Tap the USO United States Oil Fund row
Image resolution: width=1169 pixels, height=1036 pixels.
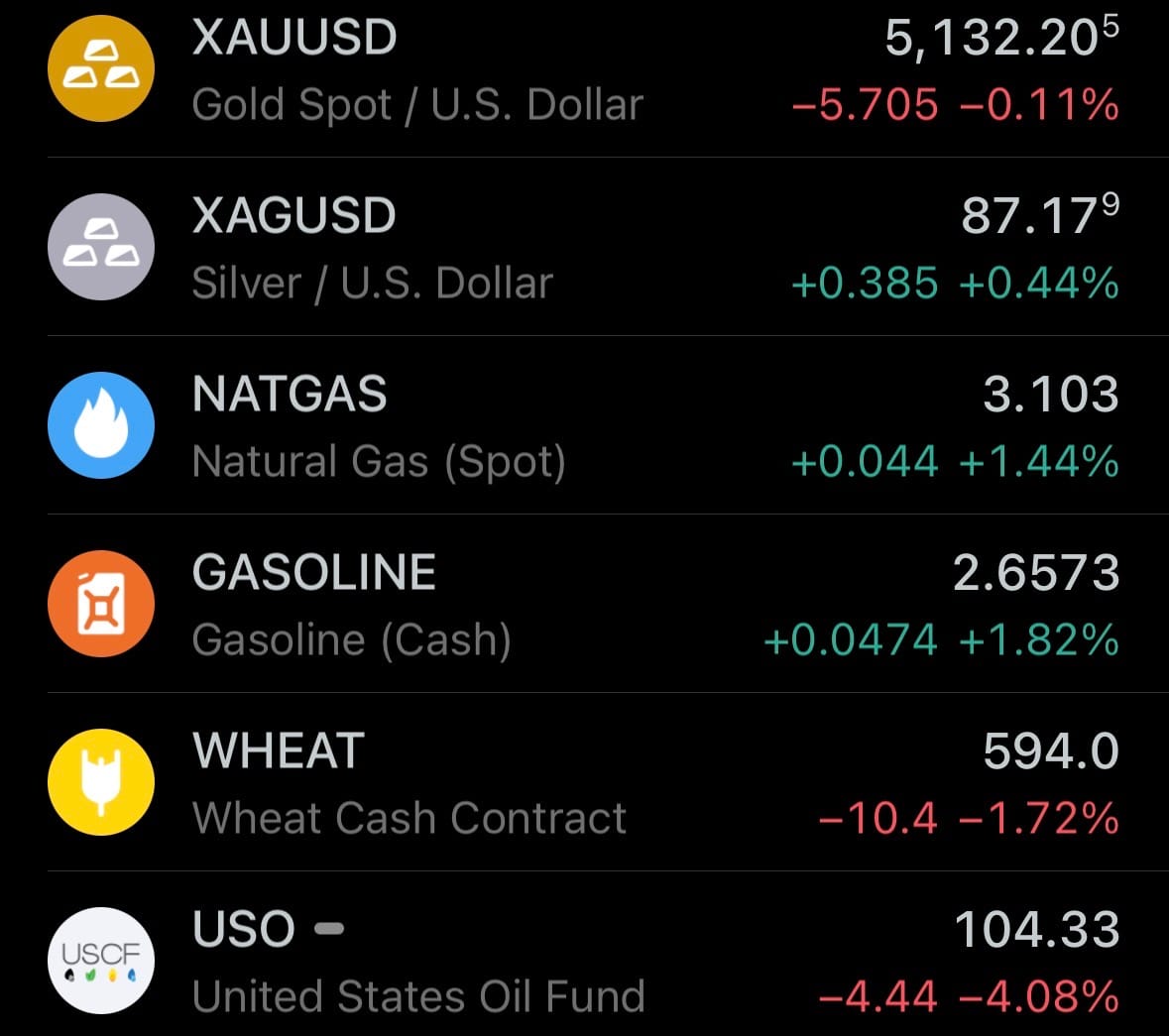click(584, 962)
